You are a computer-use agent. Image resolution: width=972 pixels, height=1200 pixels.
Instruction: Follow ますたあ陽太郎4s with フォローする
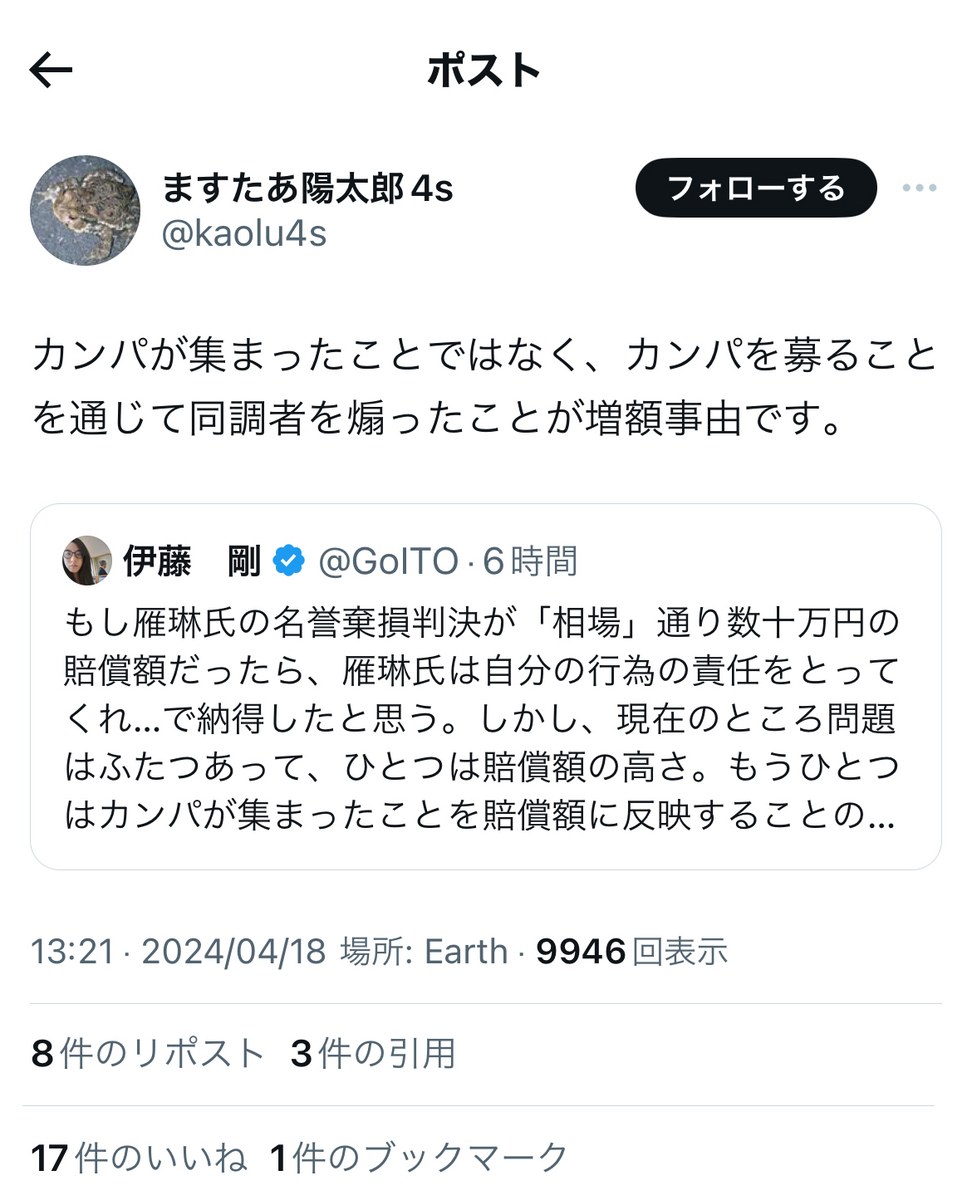(x=756, y=188)
